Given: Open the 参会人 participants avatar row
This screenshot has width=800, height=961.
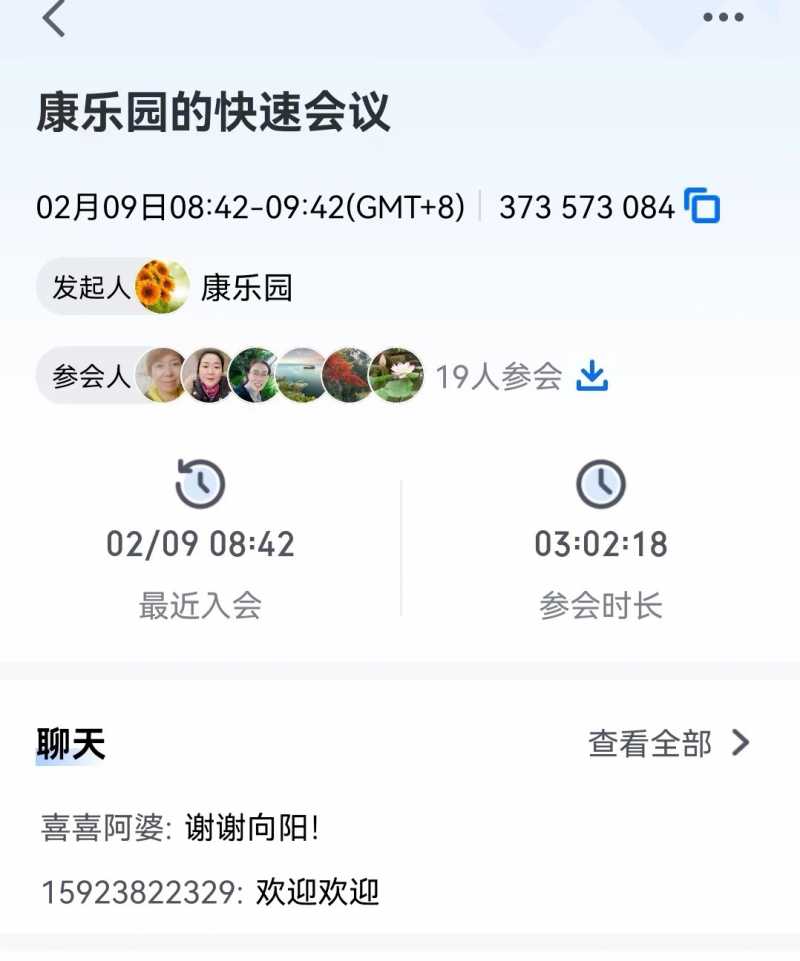Looking at the screenshot, I should tap(280, 376).
